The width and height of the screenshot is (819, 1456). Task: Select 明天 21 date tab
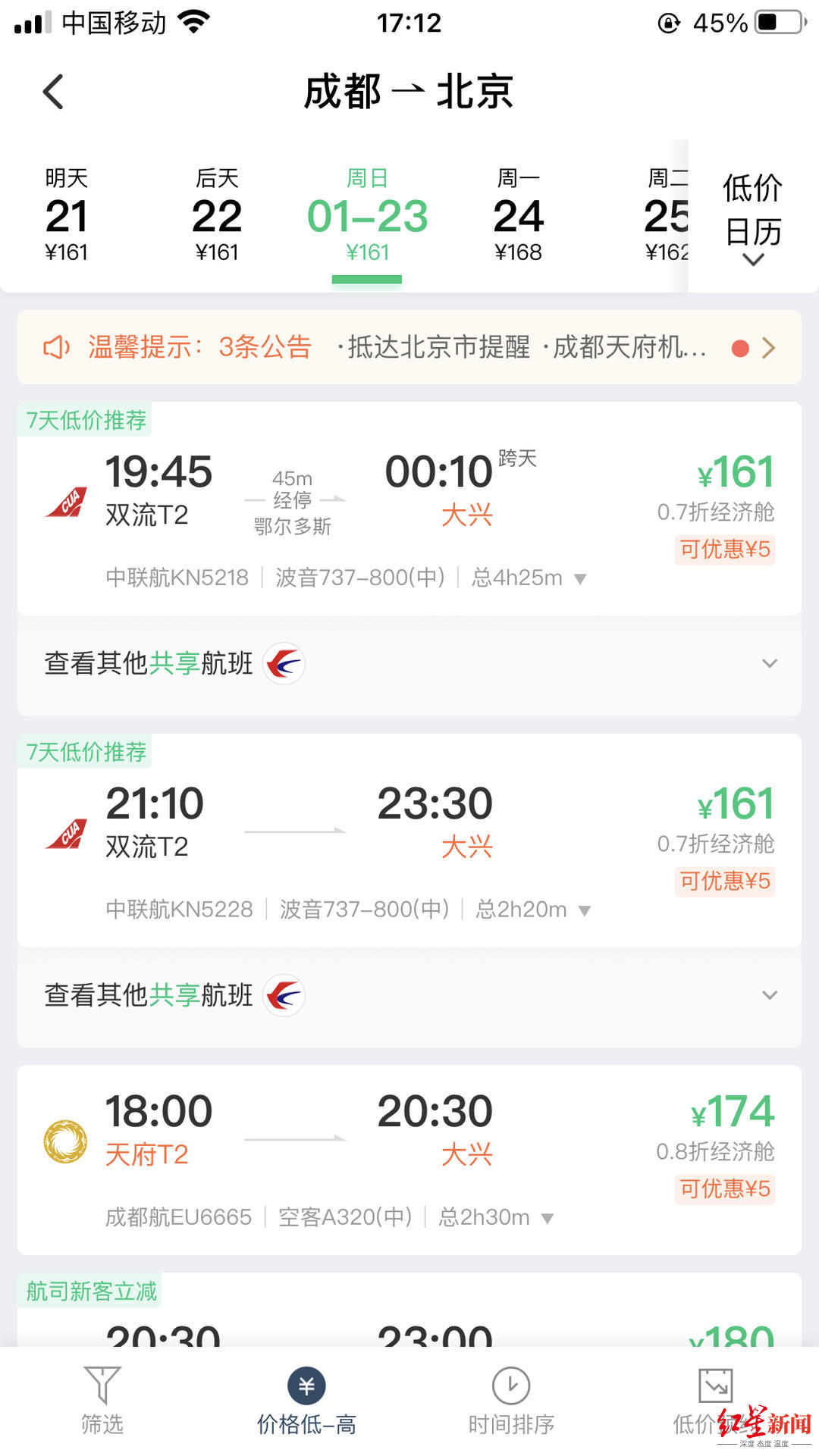[x=67, y=216]
